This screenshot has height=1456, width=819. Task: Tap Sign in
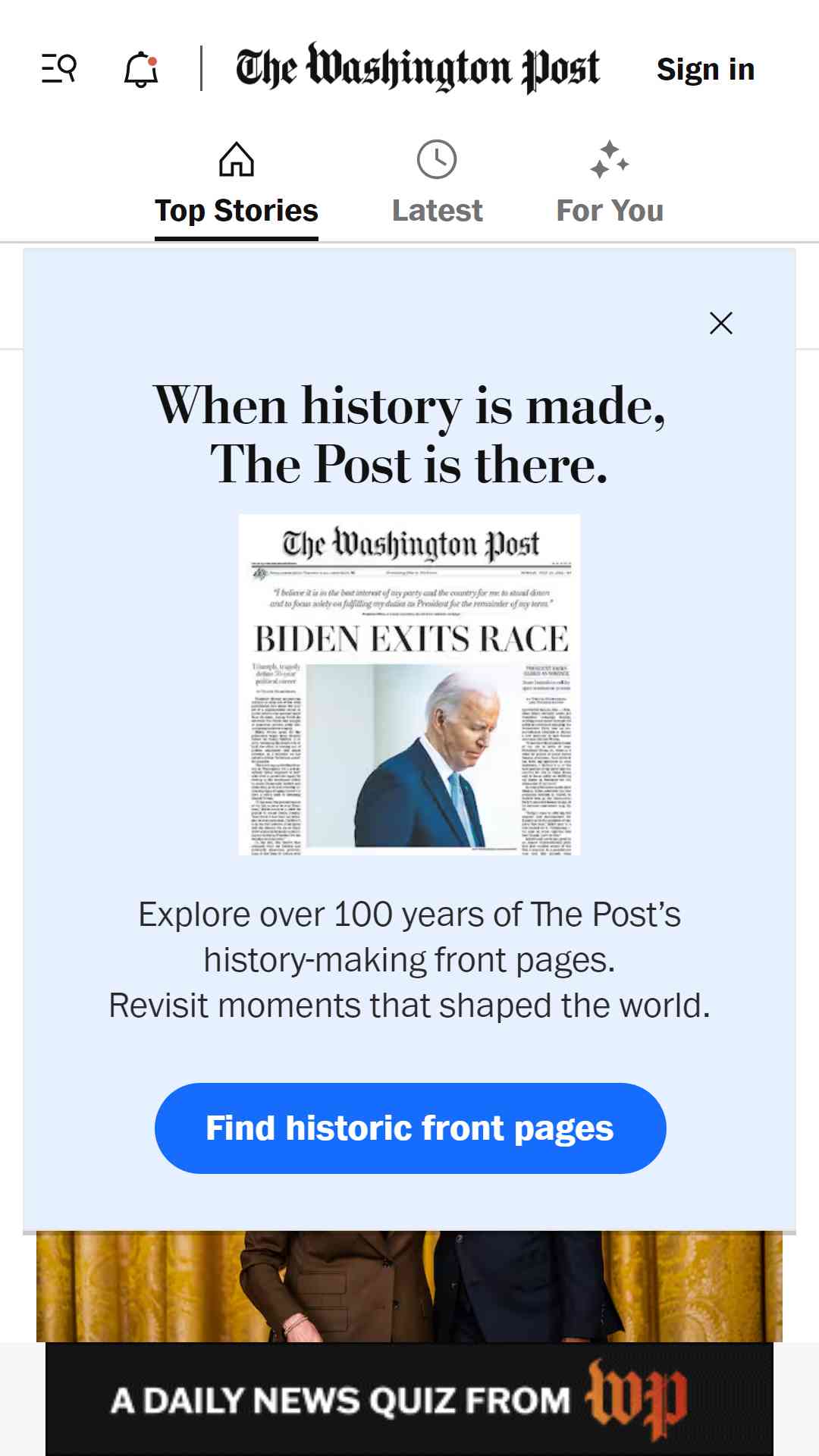(705, 69)
